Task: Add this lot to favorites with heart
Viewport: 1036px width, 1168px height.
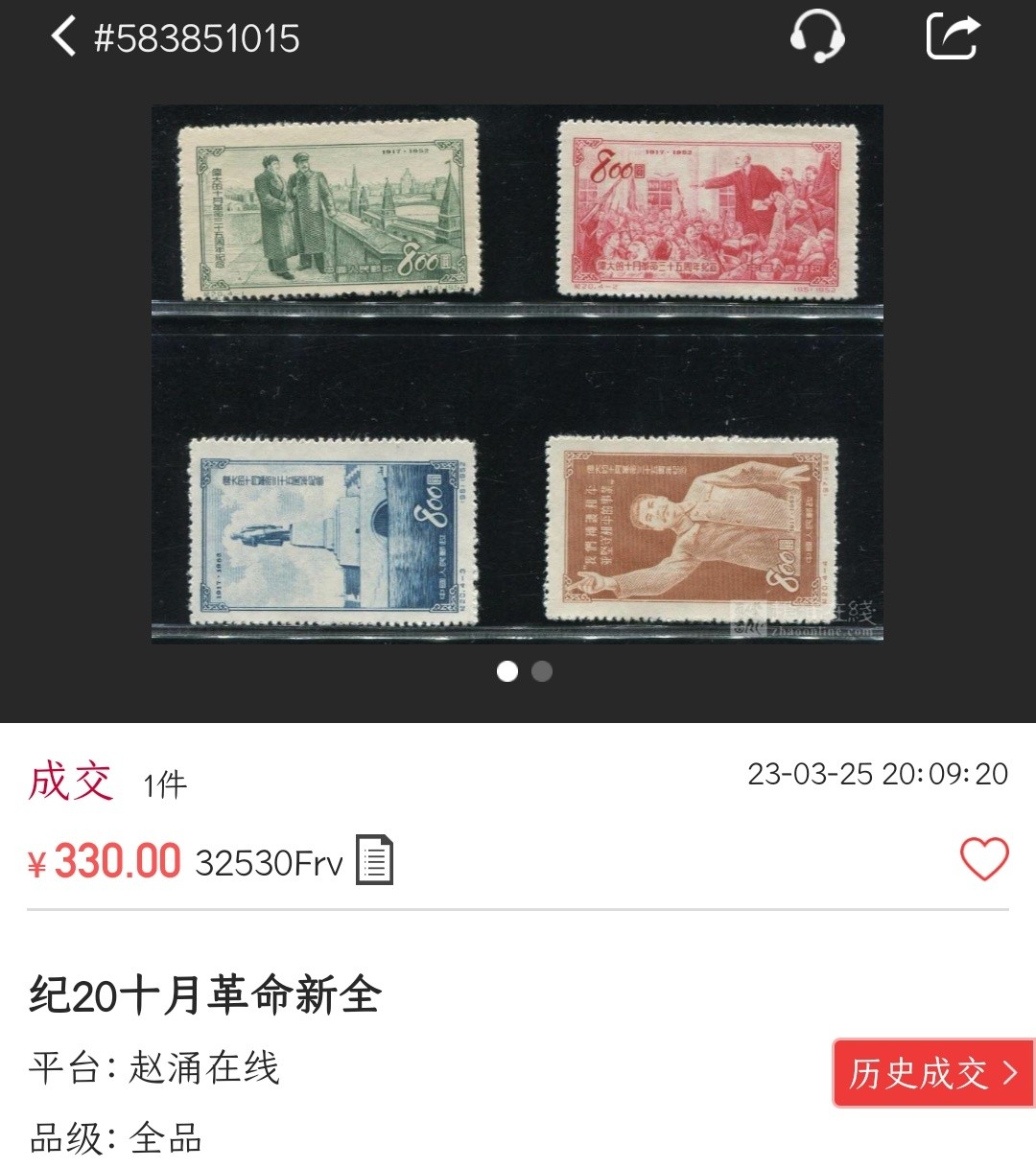Action: pos(984,858)
